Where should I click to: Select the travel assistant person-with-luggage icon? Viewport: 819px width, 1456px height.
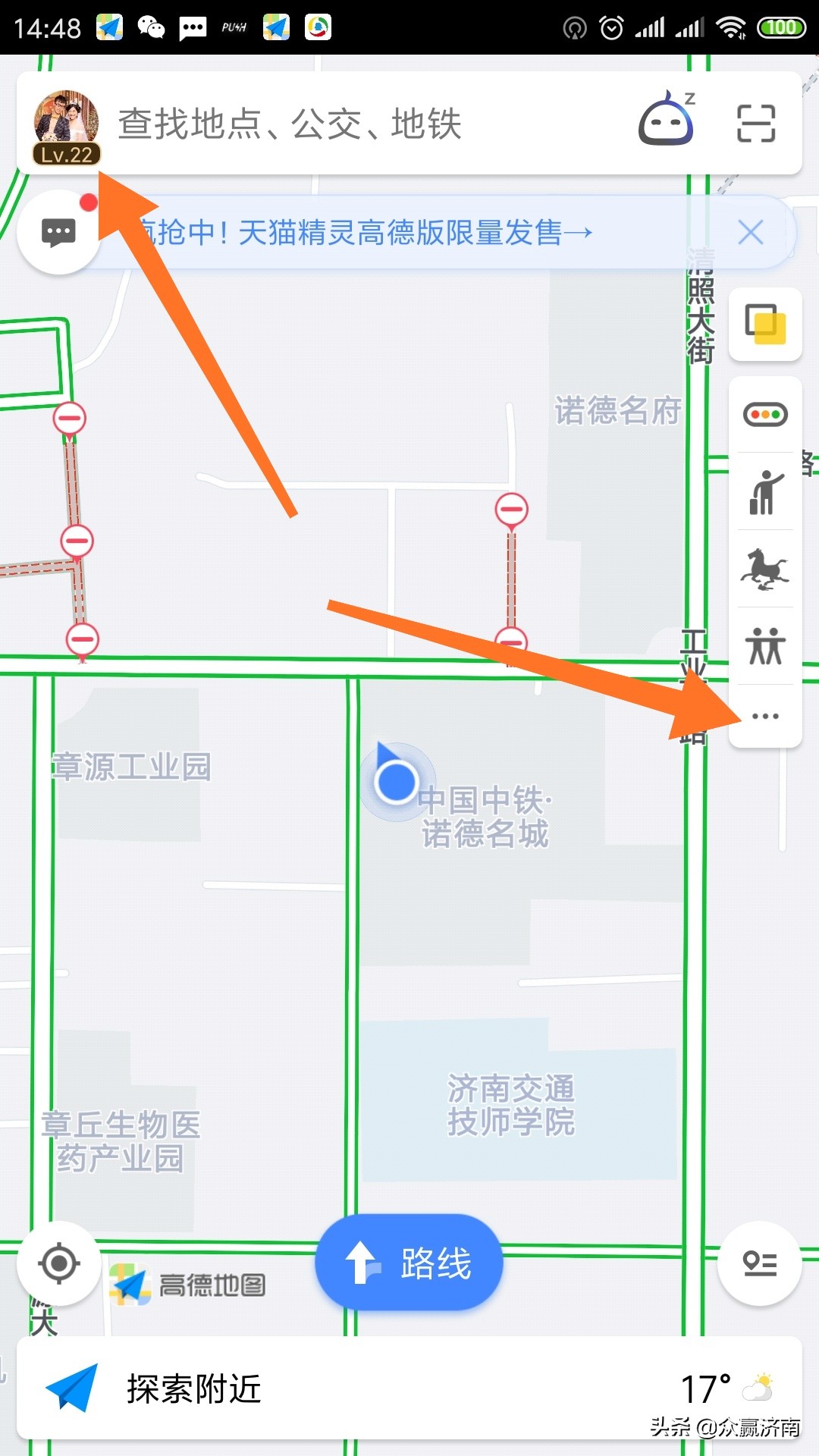pyautogui.click(x=764, y=493)
